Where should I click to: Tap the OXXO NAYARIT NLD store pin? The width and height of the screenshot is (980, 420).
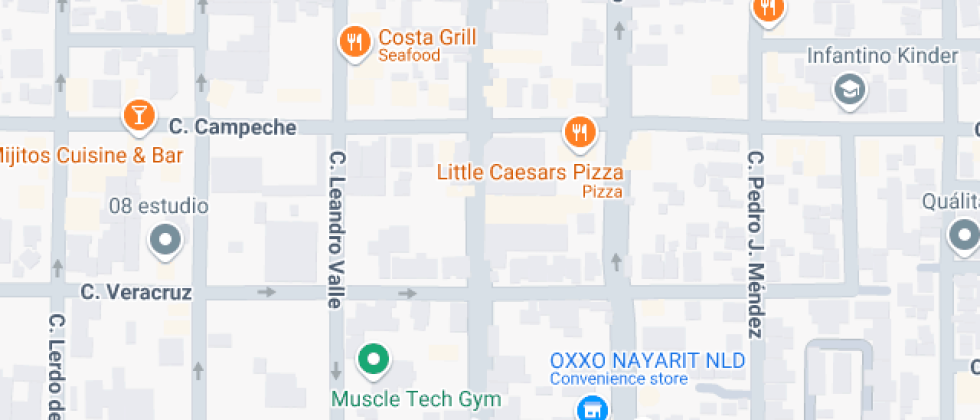click(592, 407)
